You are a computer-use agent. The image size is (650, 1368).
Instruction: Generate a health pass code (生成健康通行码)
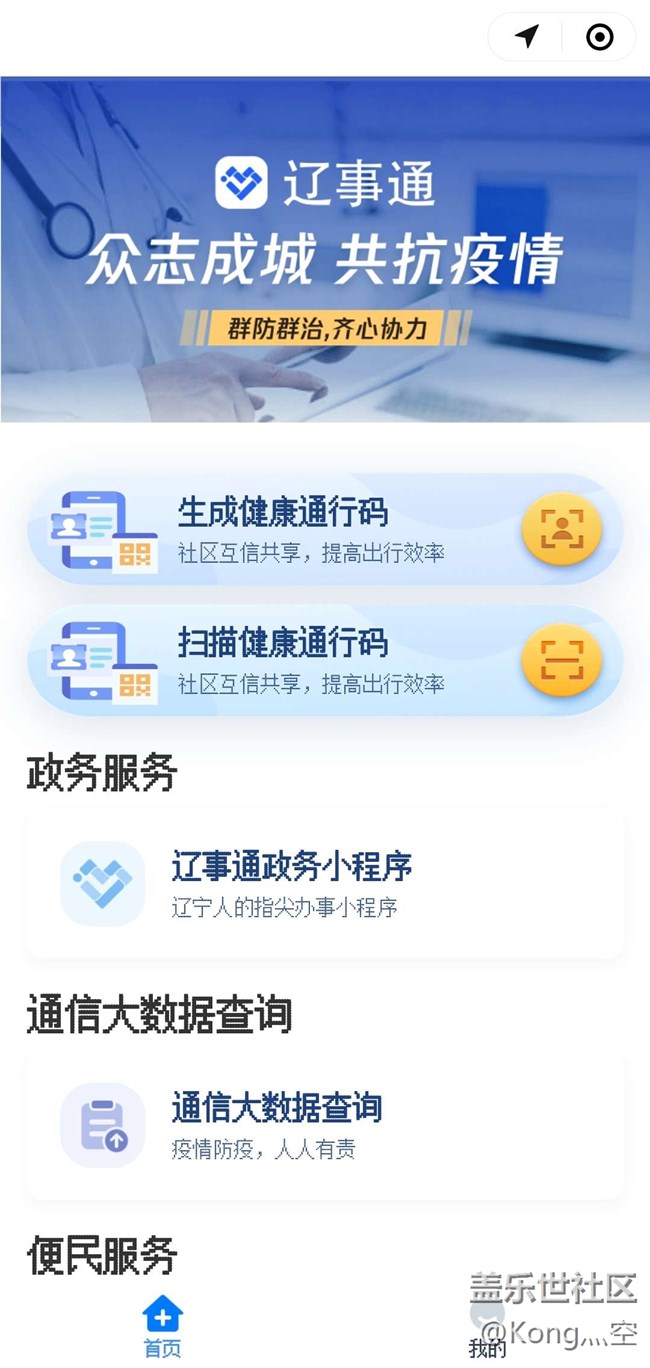[x=325, y=529]
